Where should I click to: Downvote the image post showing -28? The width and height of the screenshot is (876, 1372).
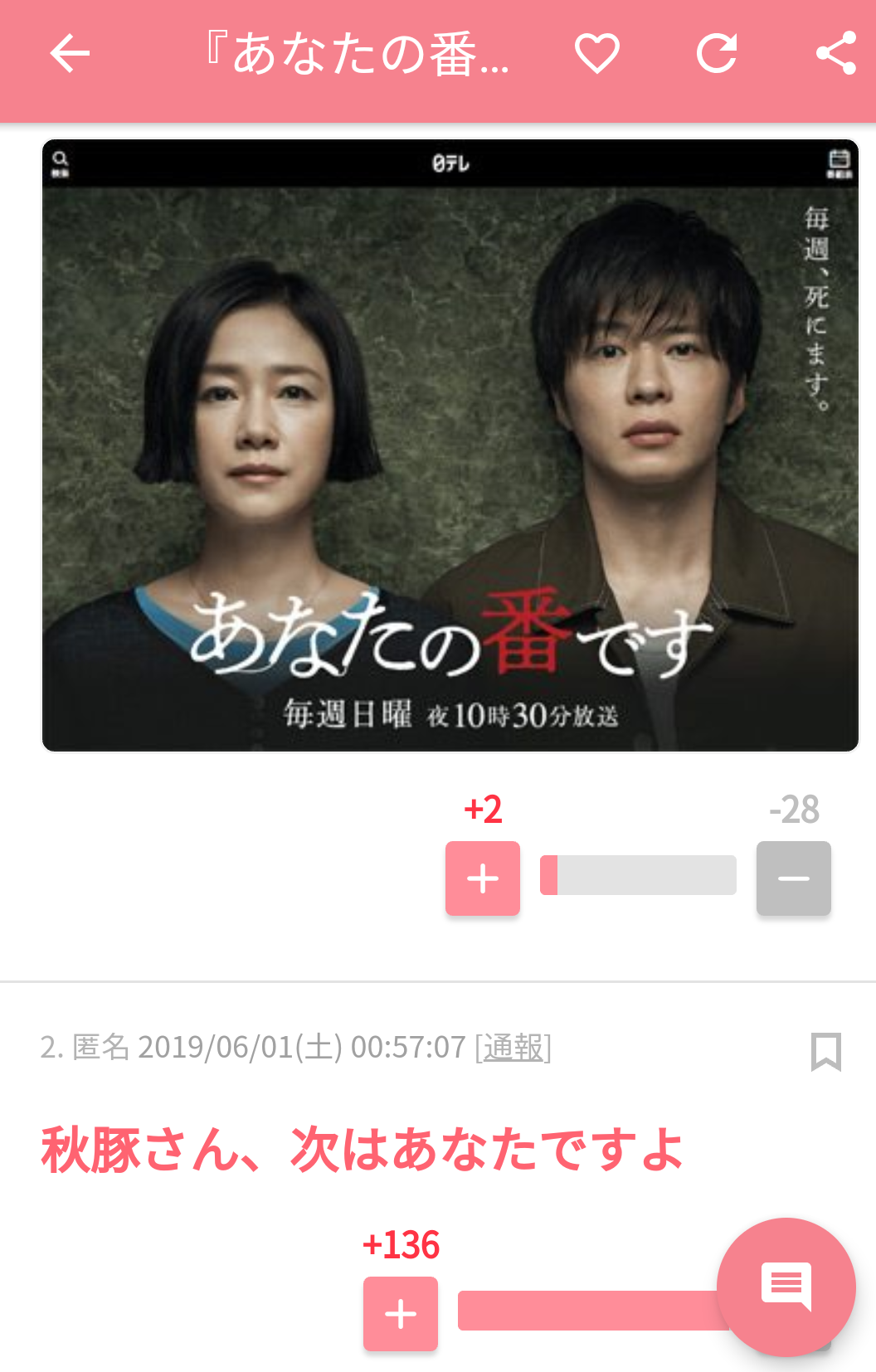(793, 878)
